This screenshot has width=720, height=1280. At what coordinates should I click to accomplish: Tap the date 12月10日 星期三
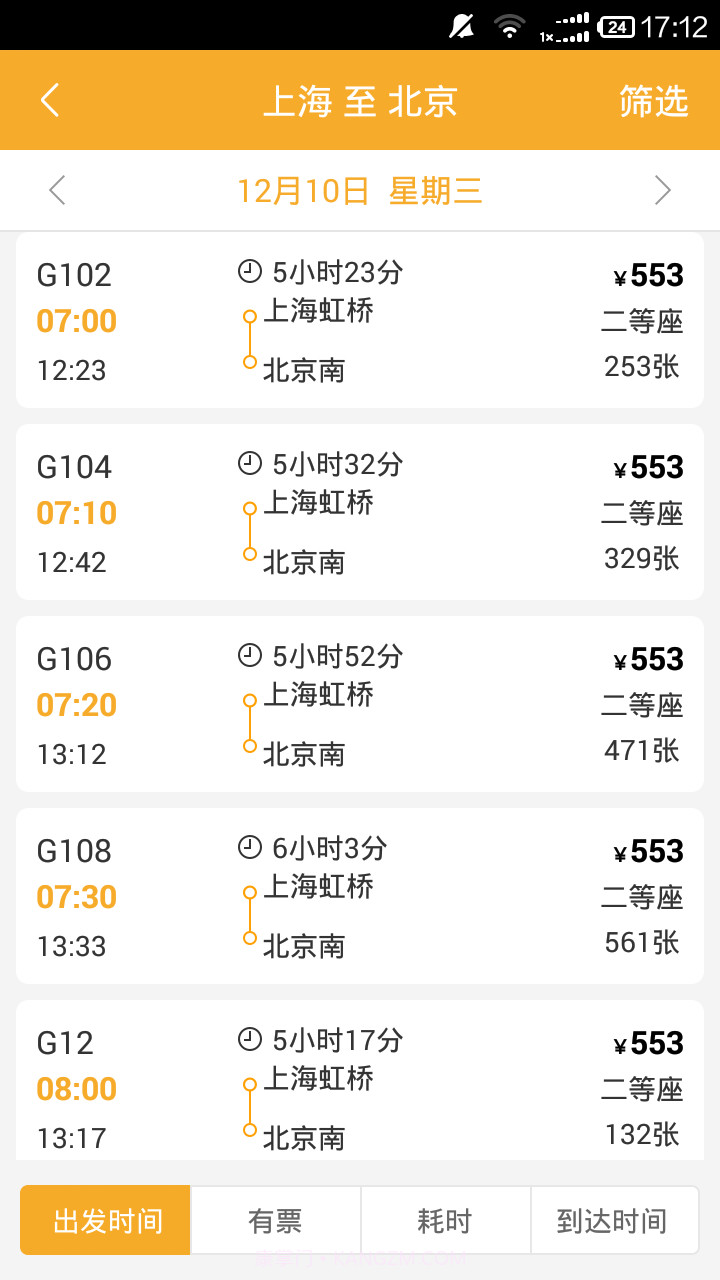pos(360,190)
